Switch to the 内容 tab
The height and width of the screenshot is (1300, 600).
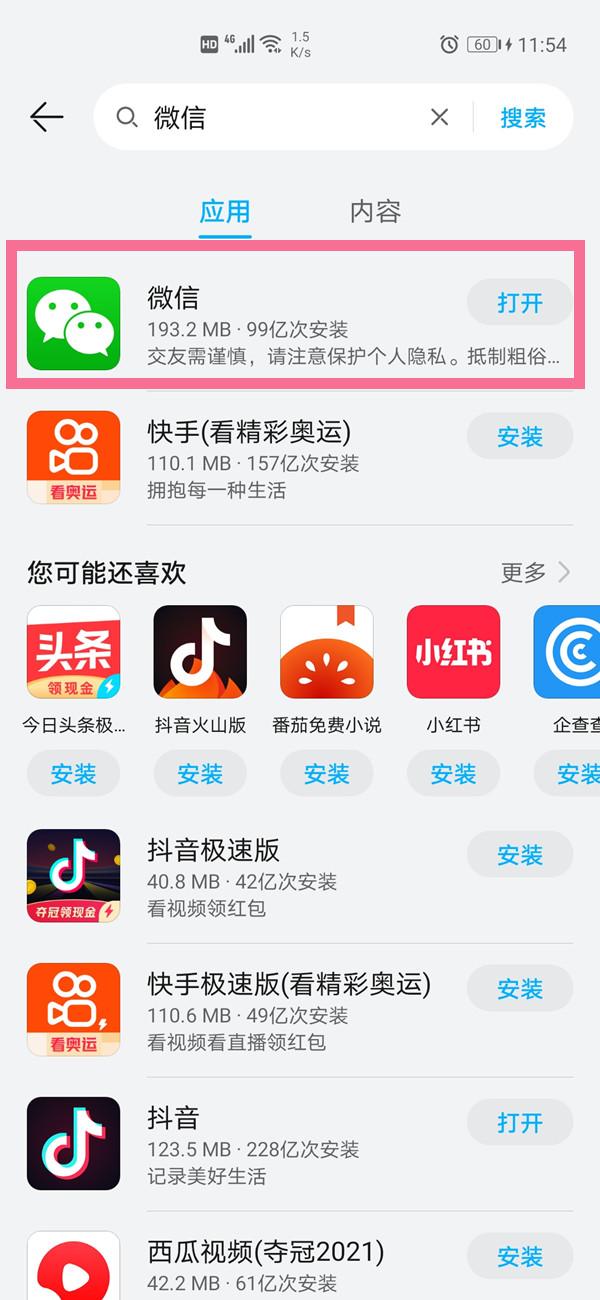click(375, 211)
